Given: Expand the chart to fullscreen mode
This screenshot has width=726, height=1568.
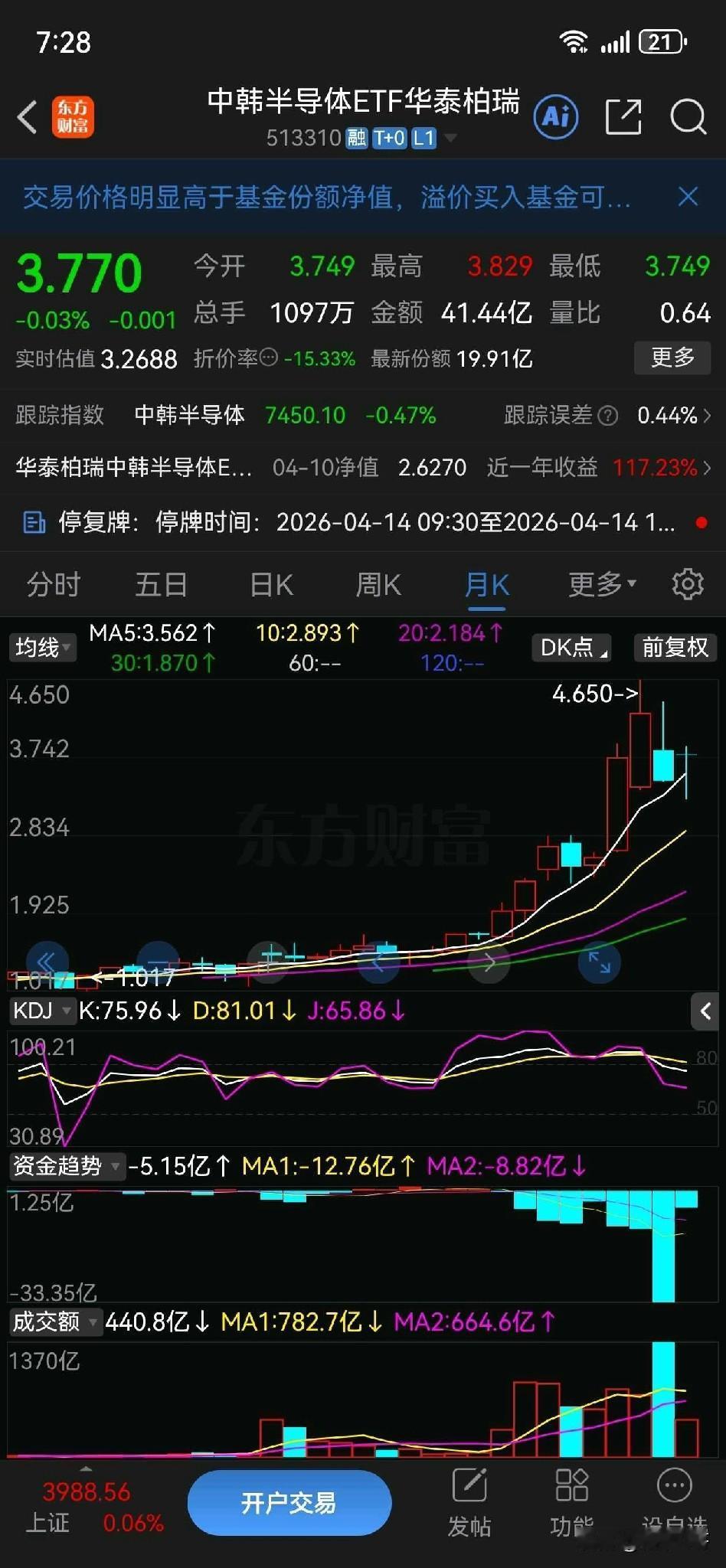Looking at the screenshot, I should 600,963.
